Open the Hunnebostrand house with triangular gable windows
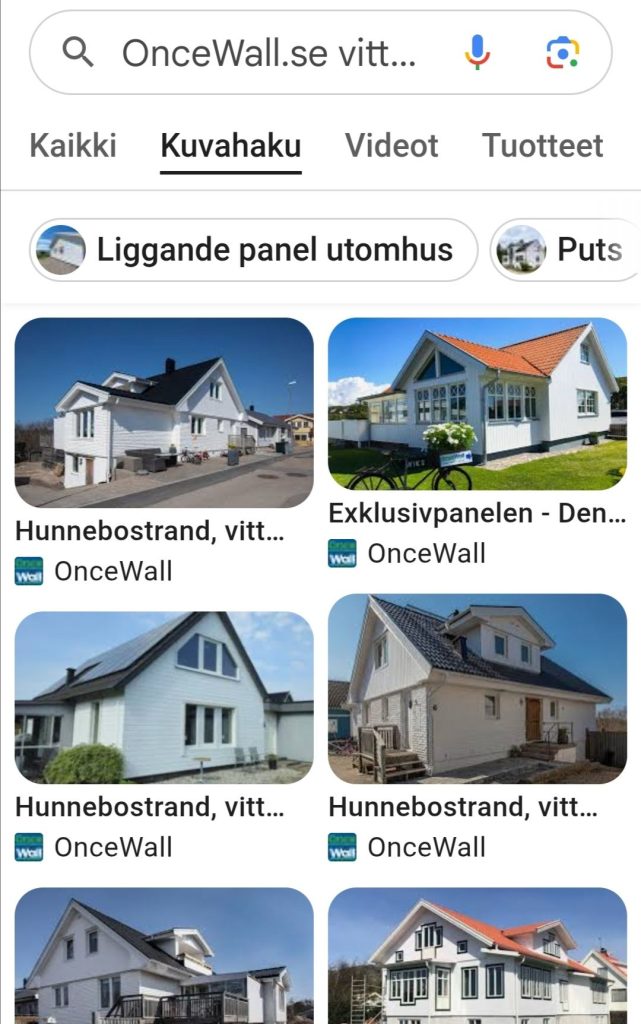Screen dimensions: 641x1024 click(x=164, y=697)
